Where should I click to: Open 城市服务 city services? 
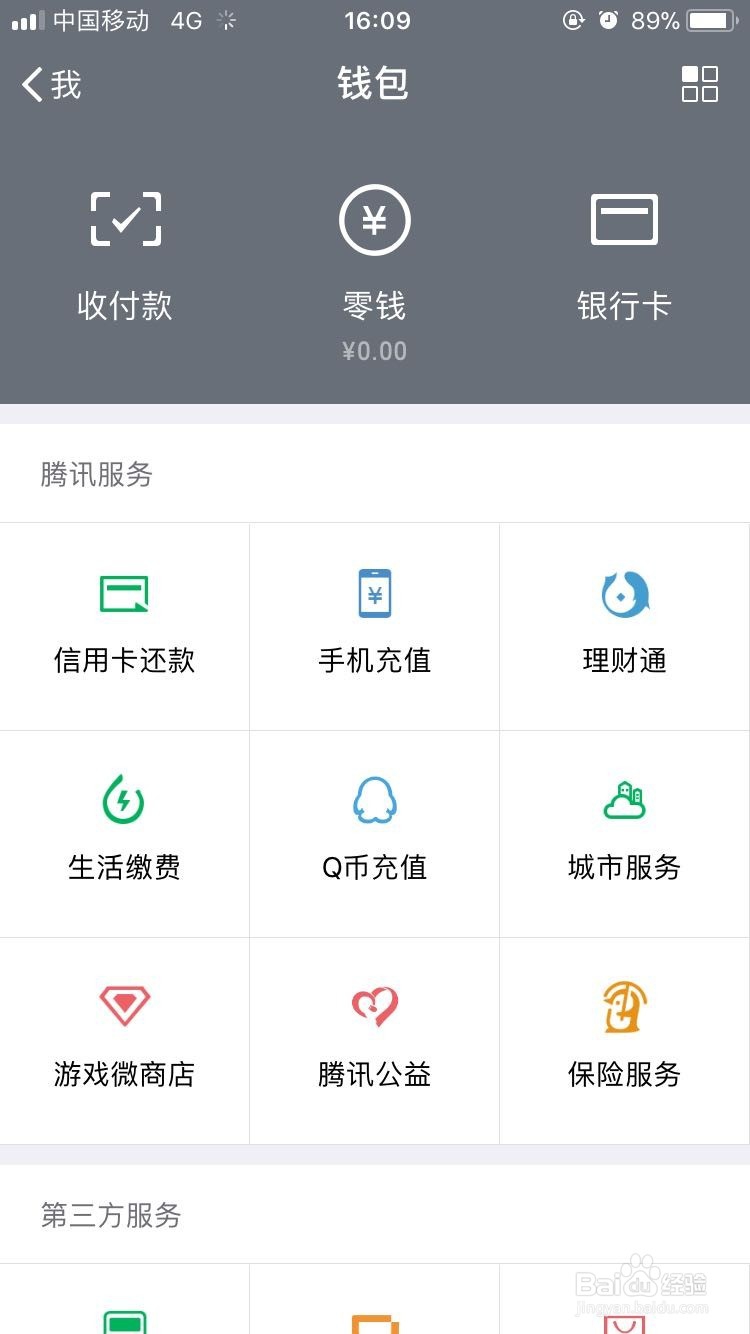pos(624,832)
